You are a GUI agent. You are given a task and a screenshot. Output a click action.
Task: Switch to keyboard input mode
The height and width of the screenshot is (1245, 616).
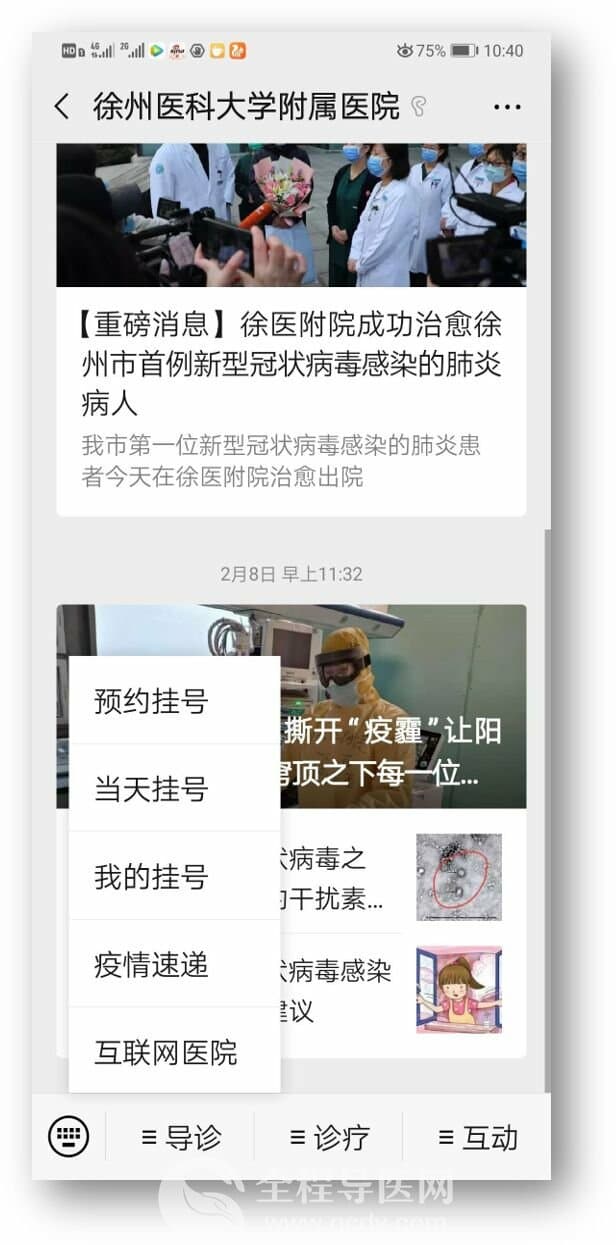69,1137
